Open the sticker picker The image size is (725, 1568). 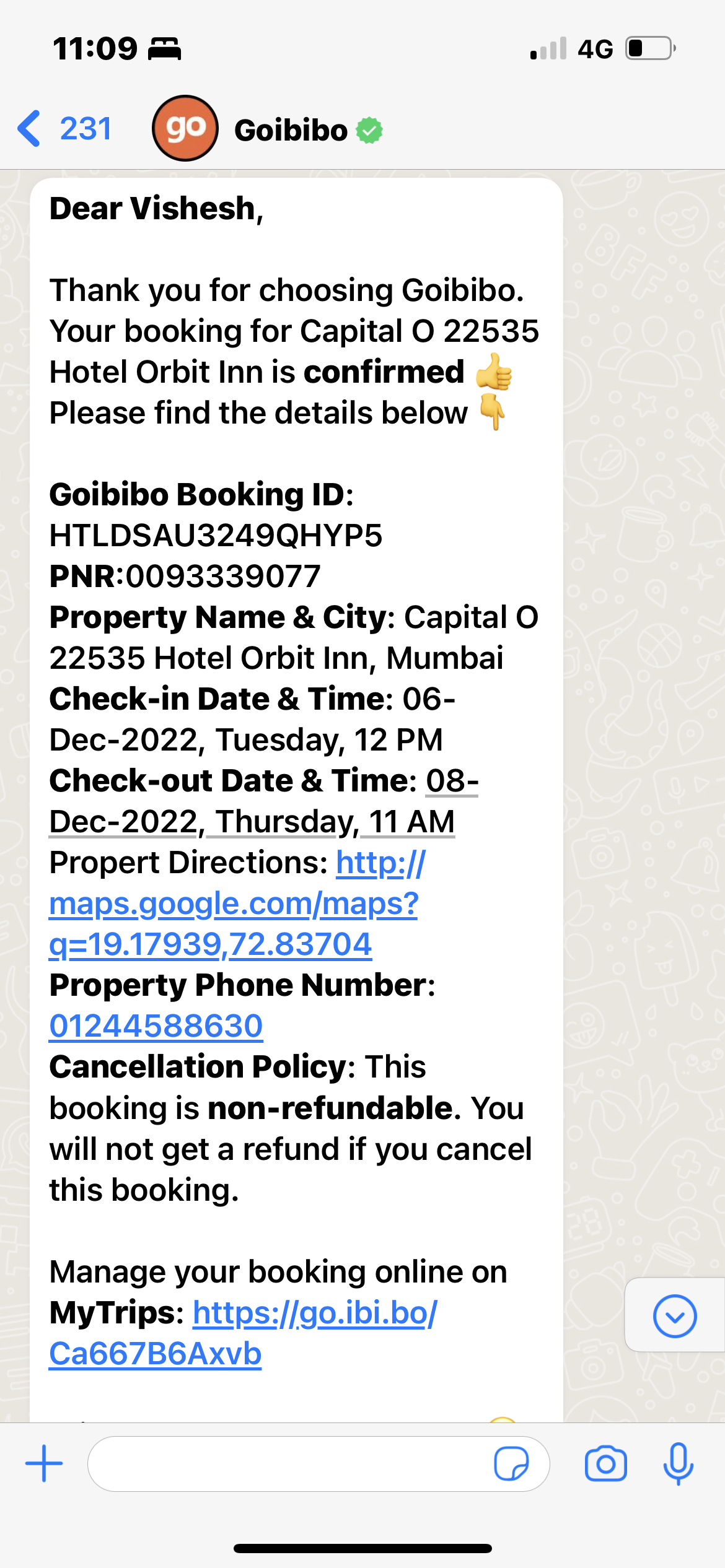(511, 1463)
